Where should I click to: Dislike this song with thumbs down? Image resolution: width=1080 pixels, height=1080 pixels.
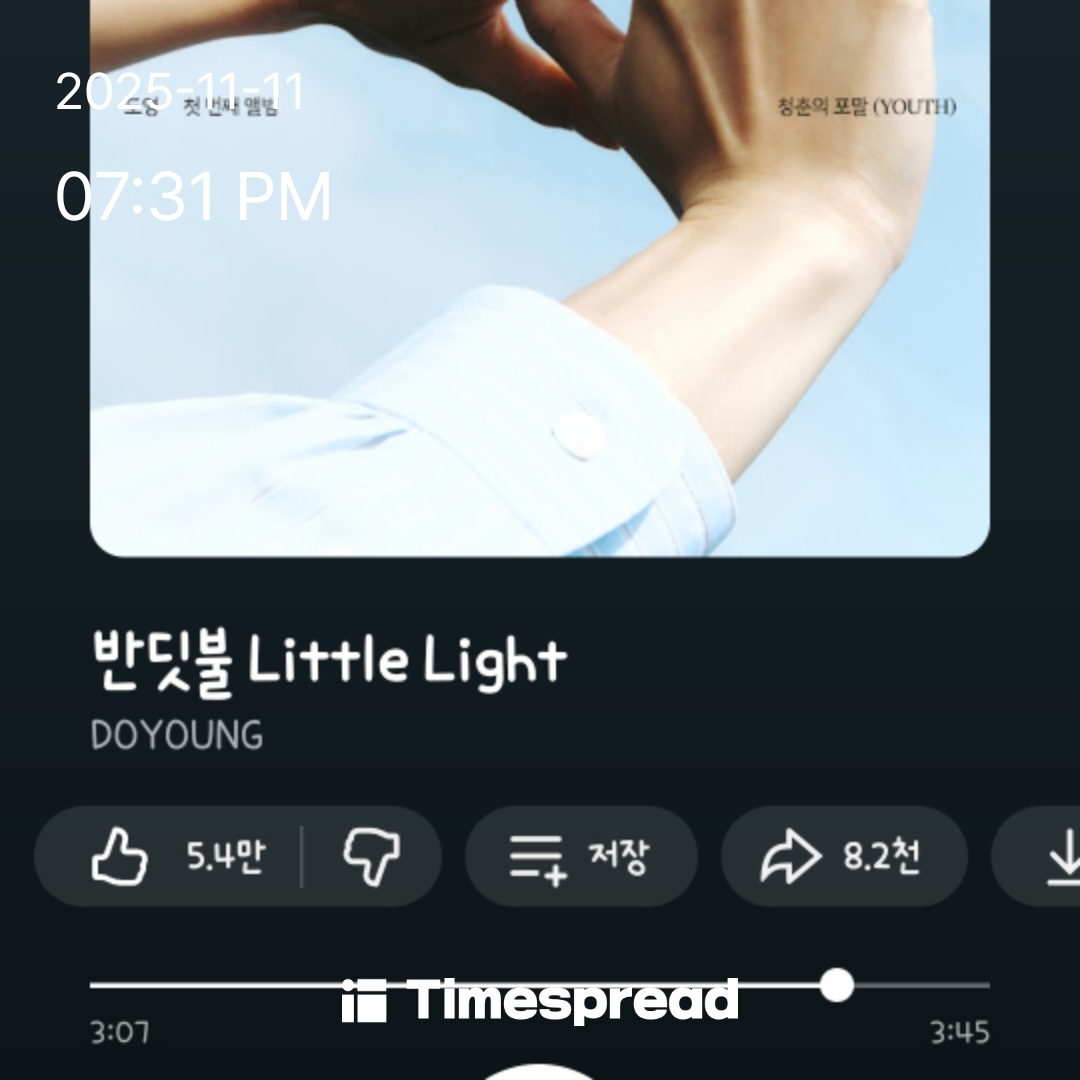371,857
